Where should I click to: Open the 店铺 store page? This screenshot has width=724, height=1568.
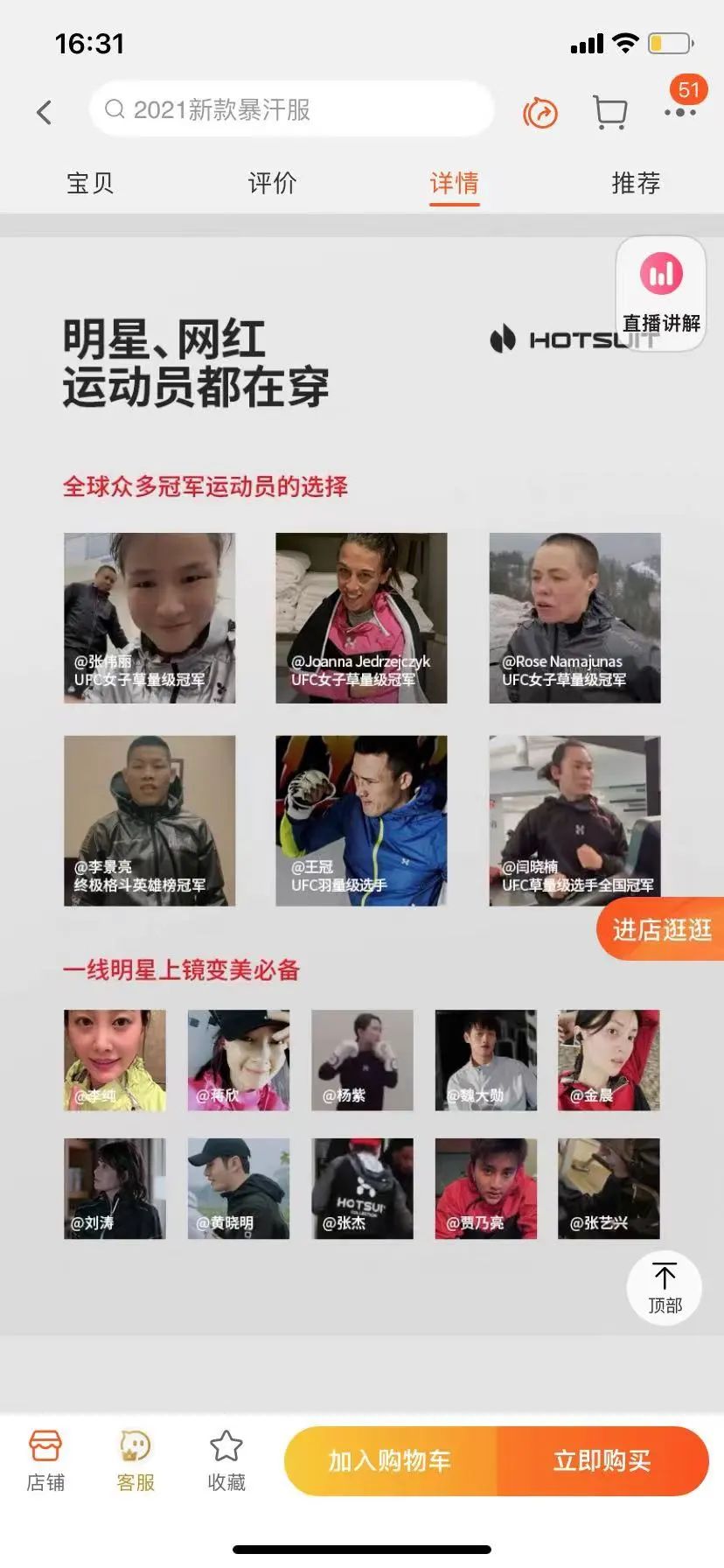point(45,1460)
